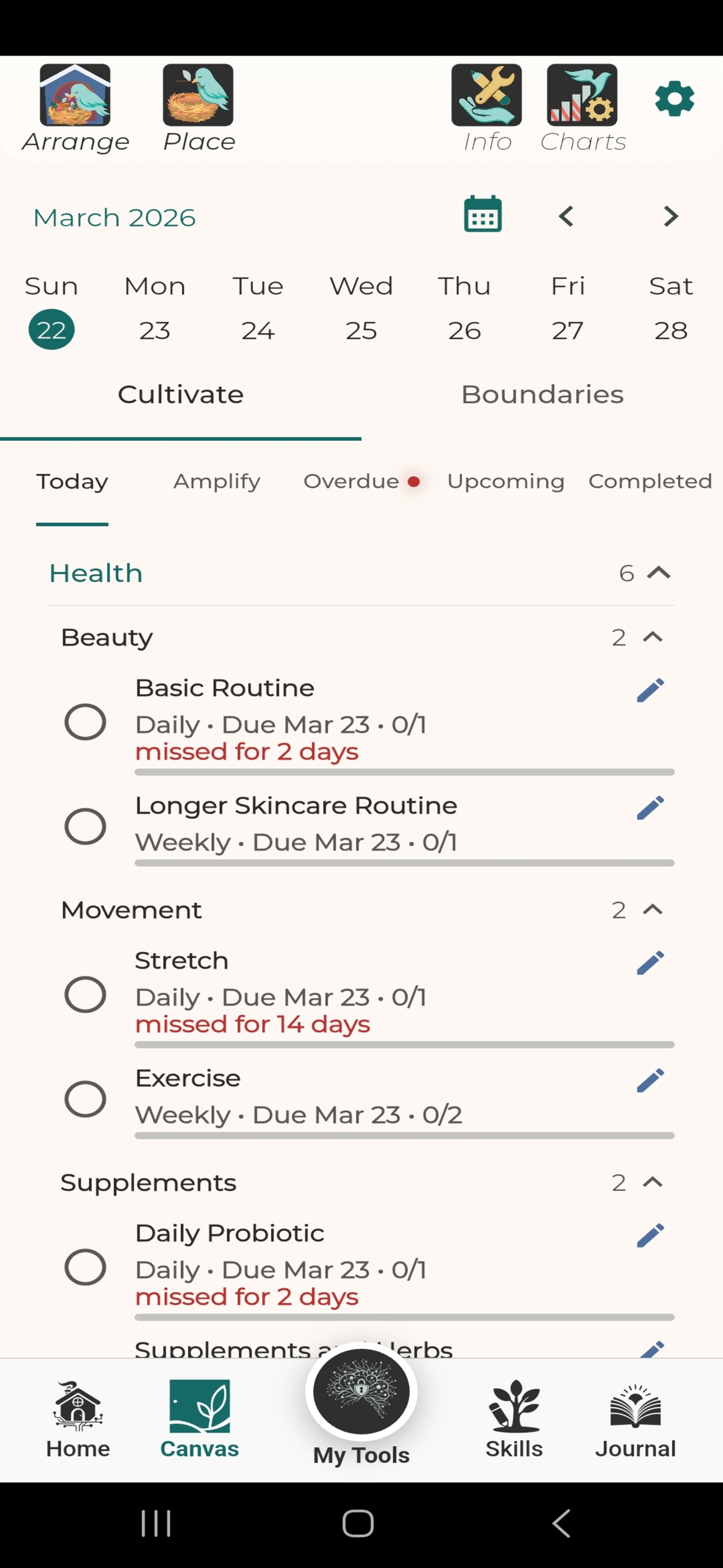Collapse the Movement group

click(653, 910)
